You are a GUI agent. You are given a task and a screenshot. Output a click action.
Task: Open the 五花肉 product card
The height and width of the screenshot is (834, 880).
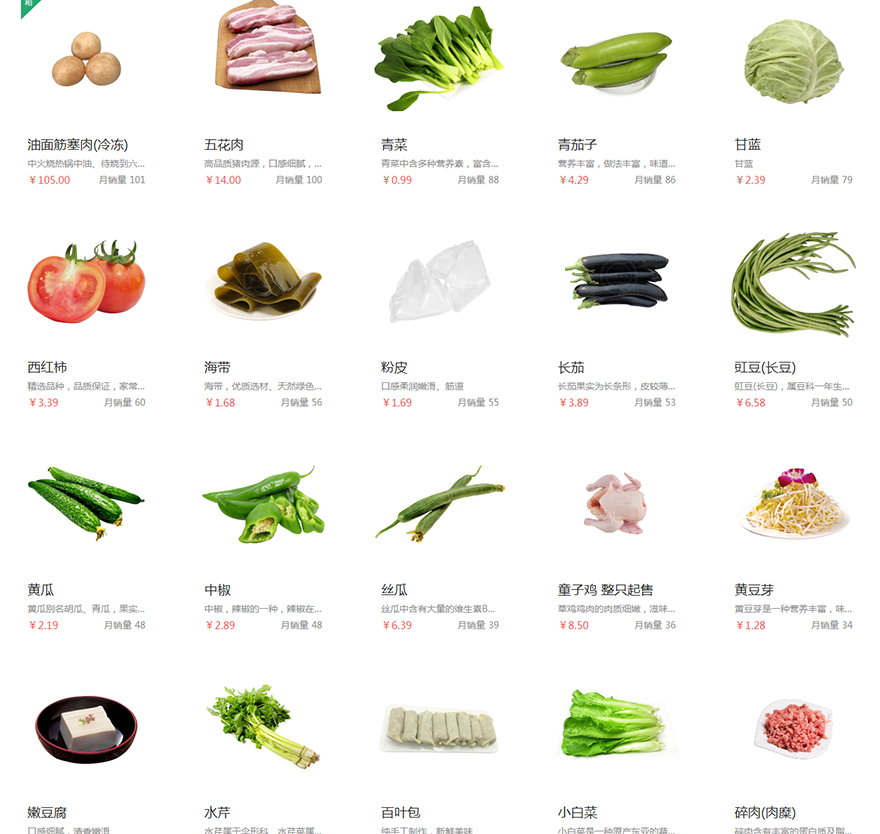click(263, 50)
